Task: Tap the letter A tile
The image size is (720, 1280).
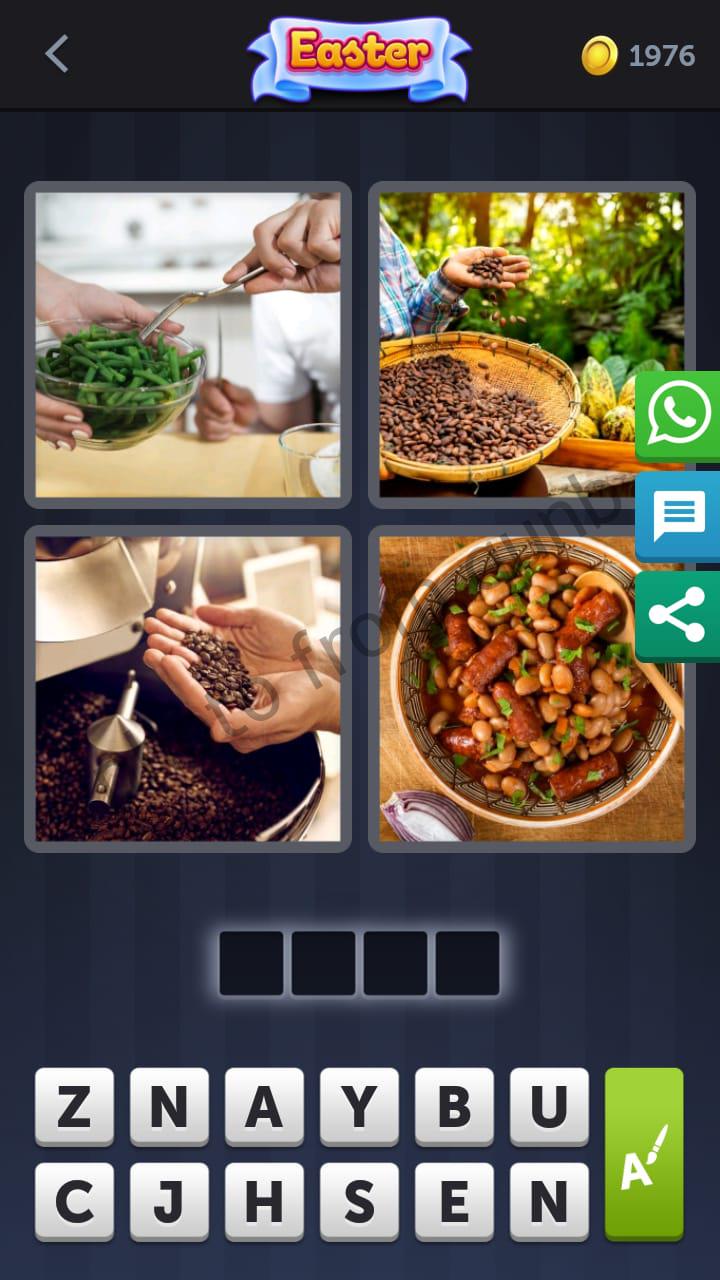Action: [x=262, y=1105]
